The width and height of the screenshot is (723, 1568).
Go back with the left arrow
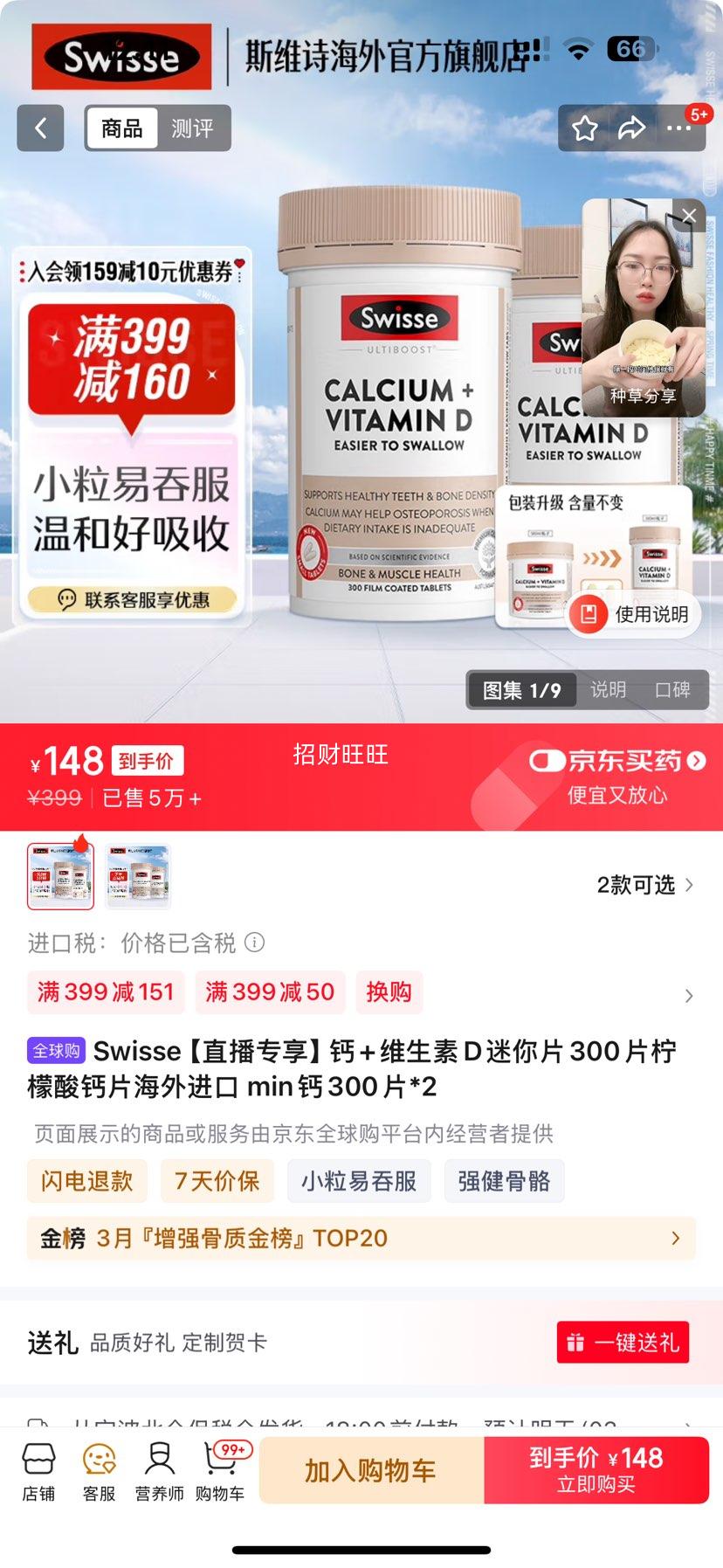40,128
